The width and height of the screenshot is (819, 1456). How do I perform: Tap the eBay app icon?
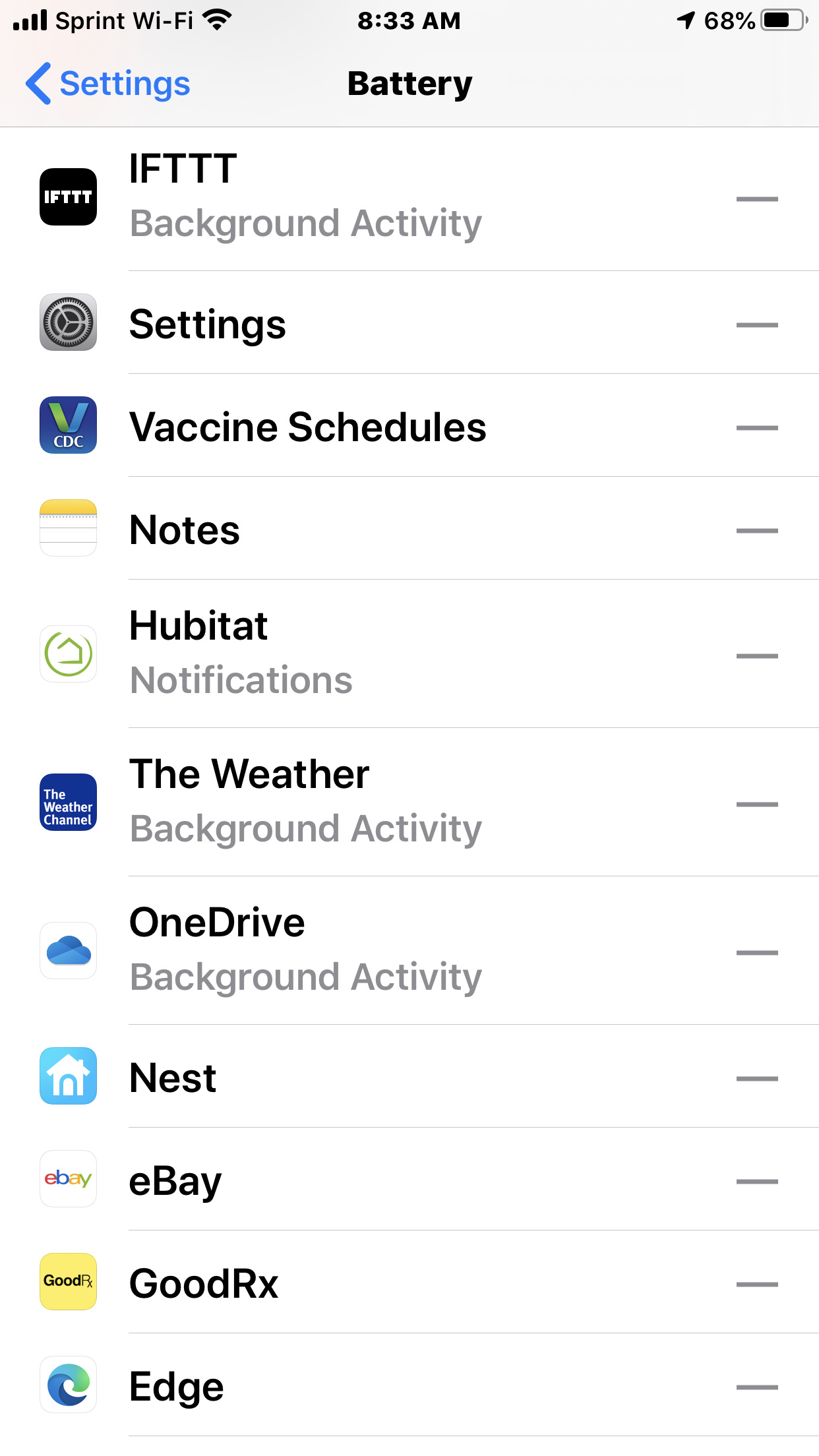[x=68, y=1179]
